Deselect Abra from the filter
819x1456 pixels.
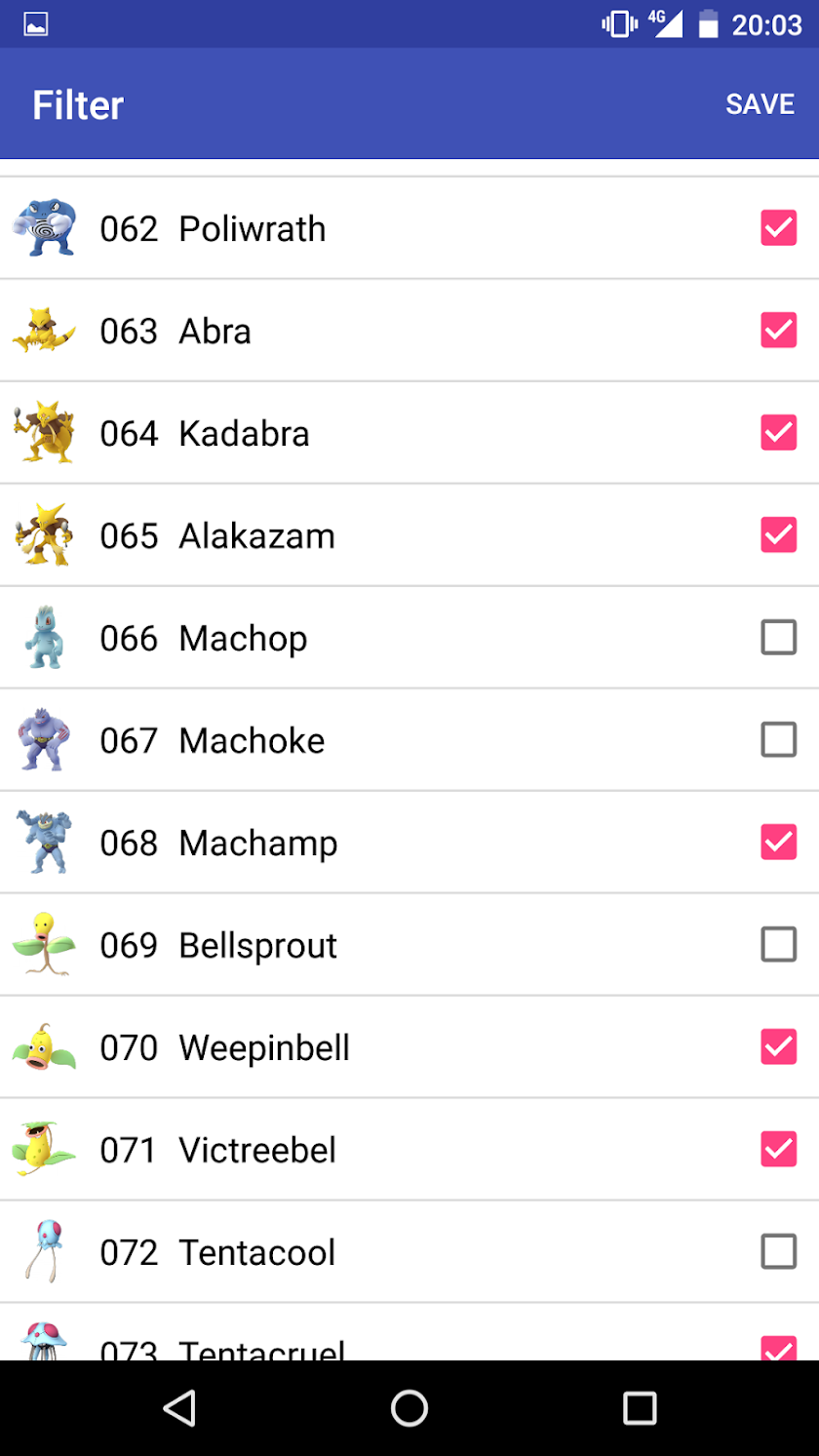pyautogui.click(x=778, y=331)
